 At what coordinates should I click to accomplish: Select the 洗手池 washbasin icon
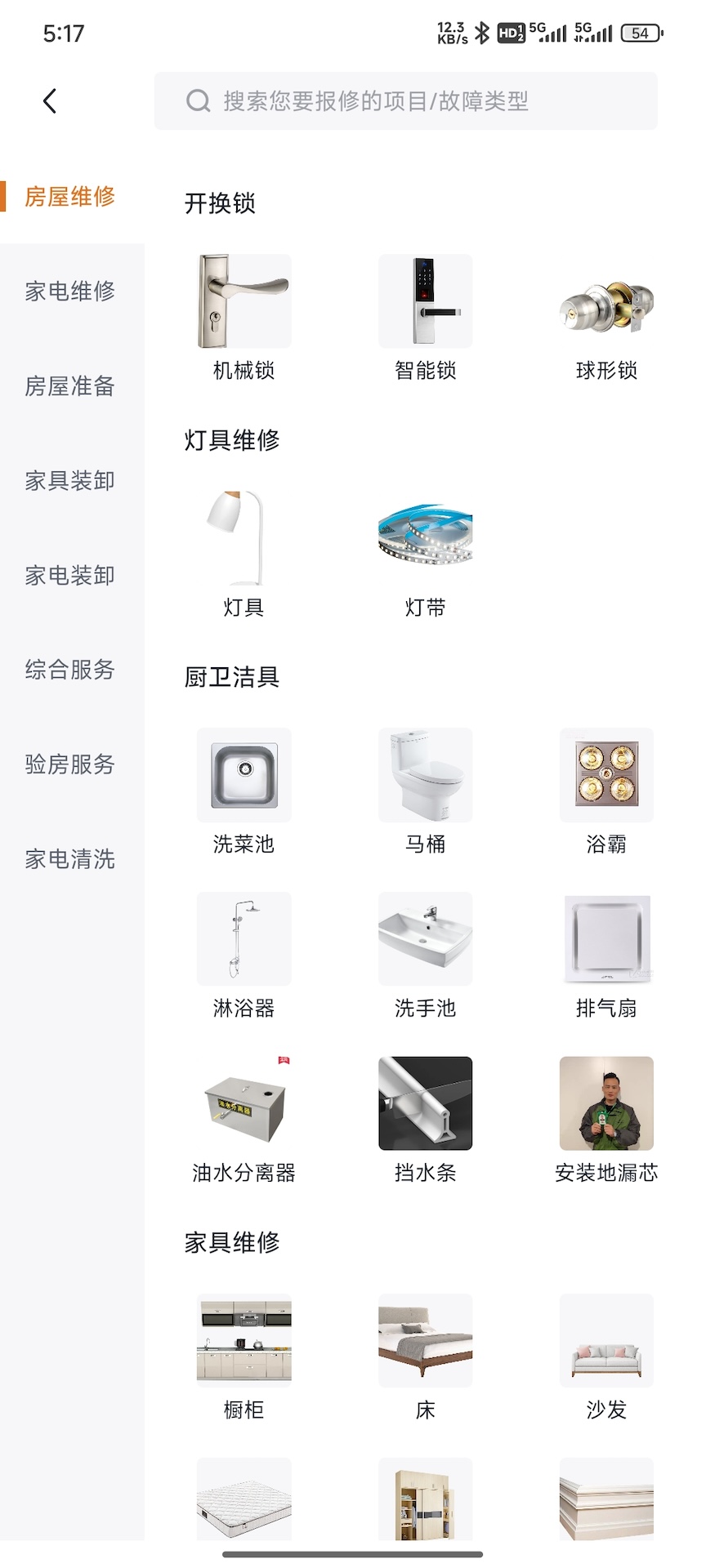pyautogui.click(x=424, y=938)
